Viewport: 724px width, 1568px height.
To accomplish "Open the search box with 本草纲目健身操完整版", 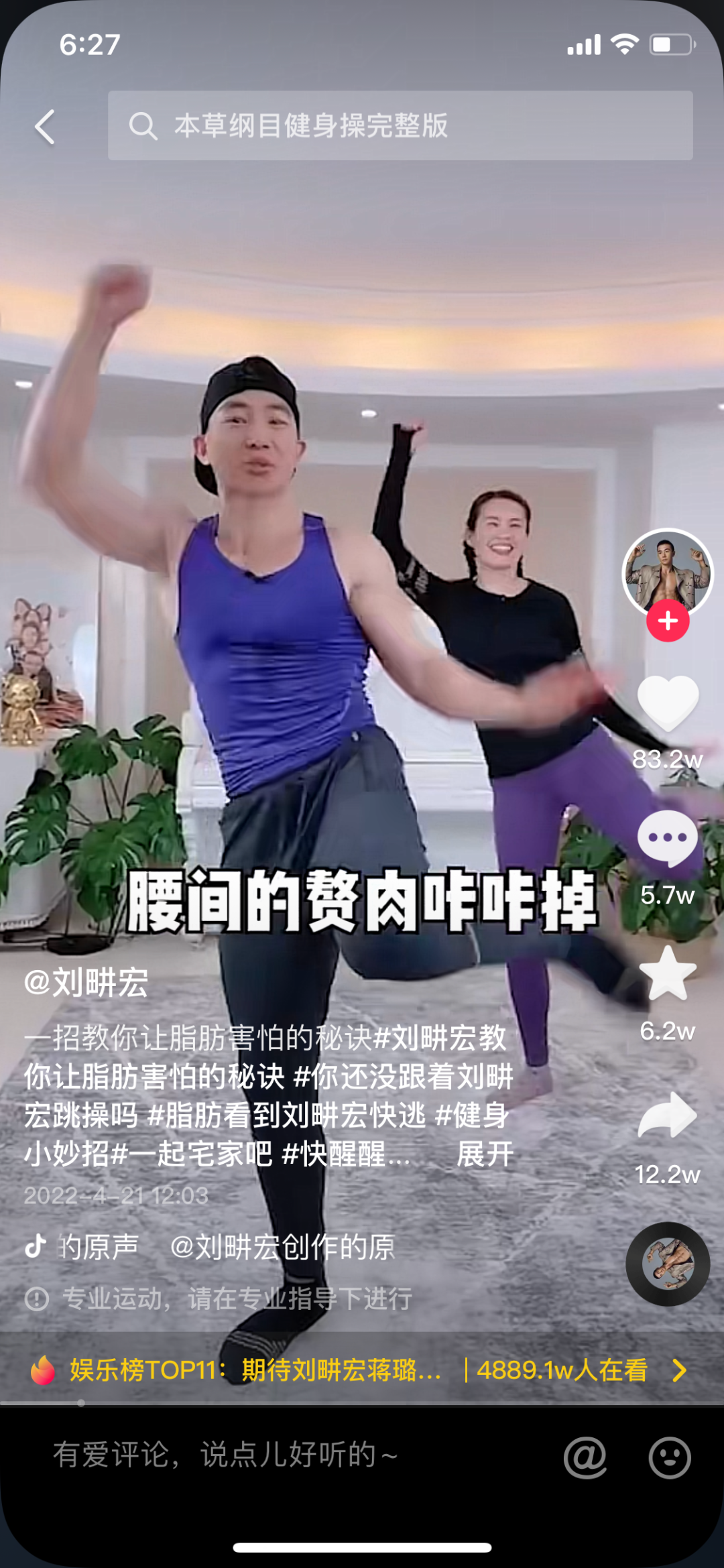I will click(x=400, y=125).
